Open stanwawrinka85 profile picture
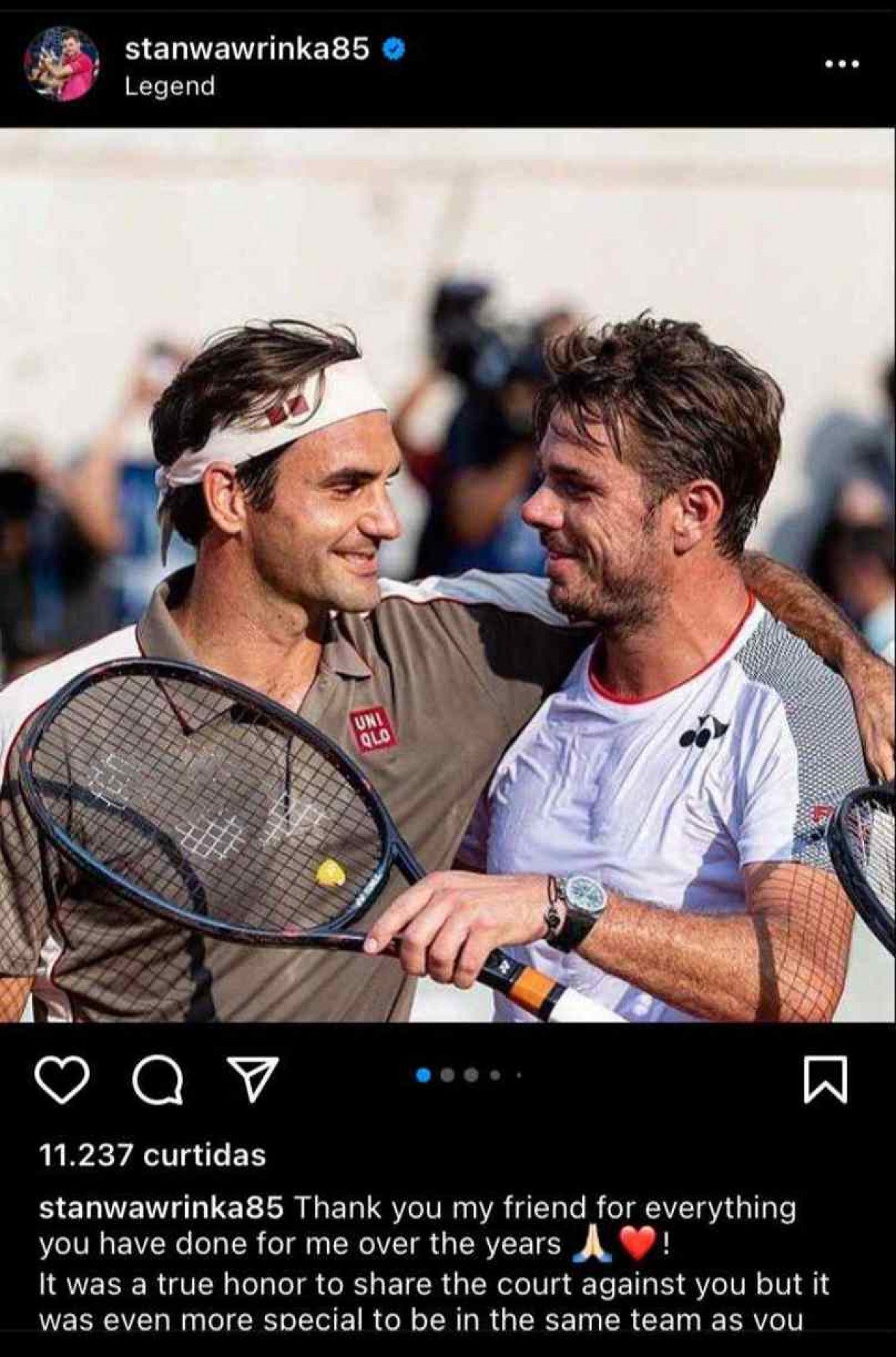Screen dimensions: 896x1357 [x=61, y=65]
